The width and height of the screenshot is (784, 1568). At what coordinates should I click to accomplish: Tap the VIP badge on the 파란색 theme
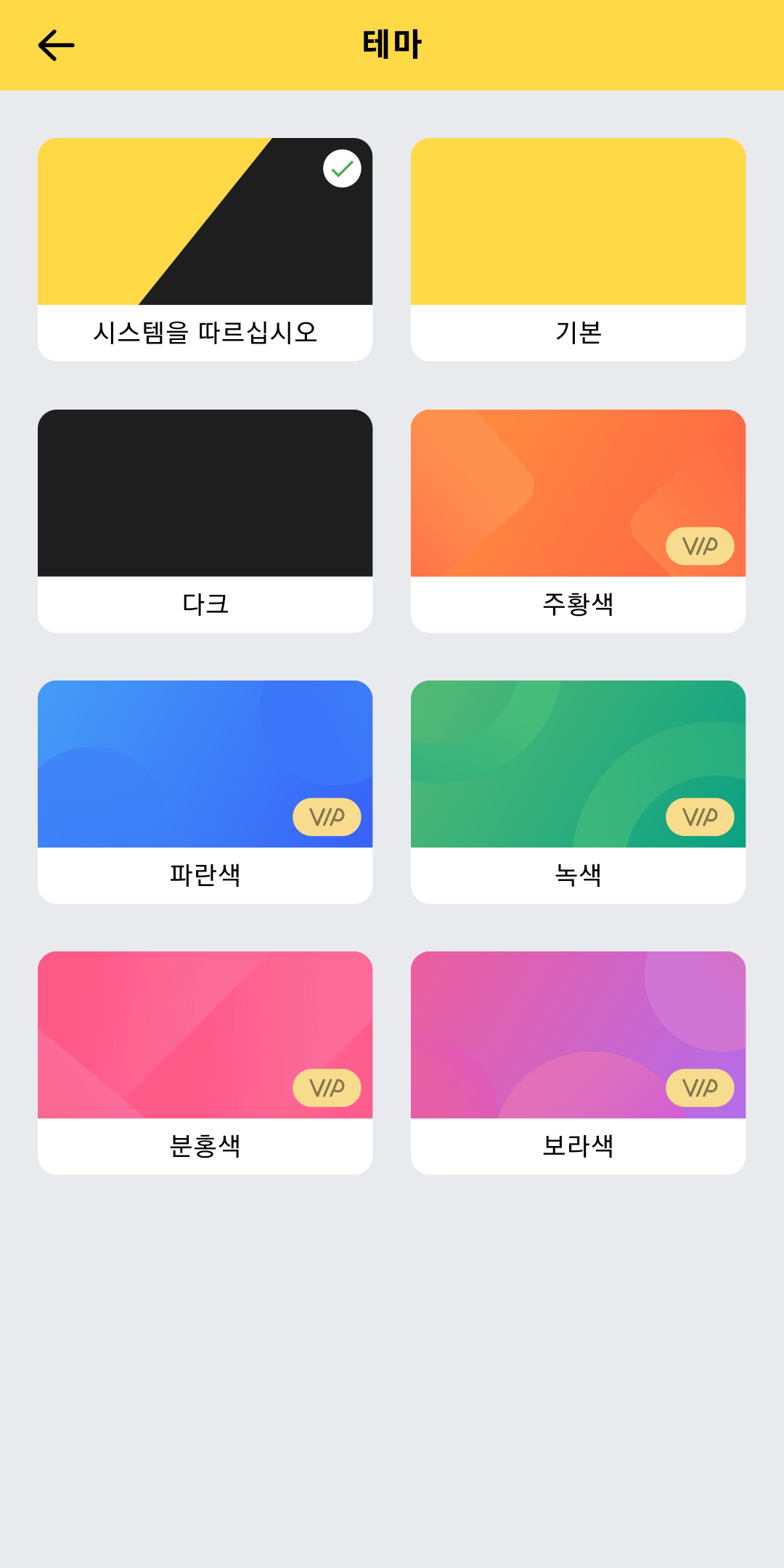point(327,816)
